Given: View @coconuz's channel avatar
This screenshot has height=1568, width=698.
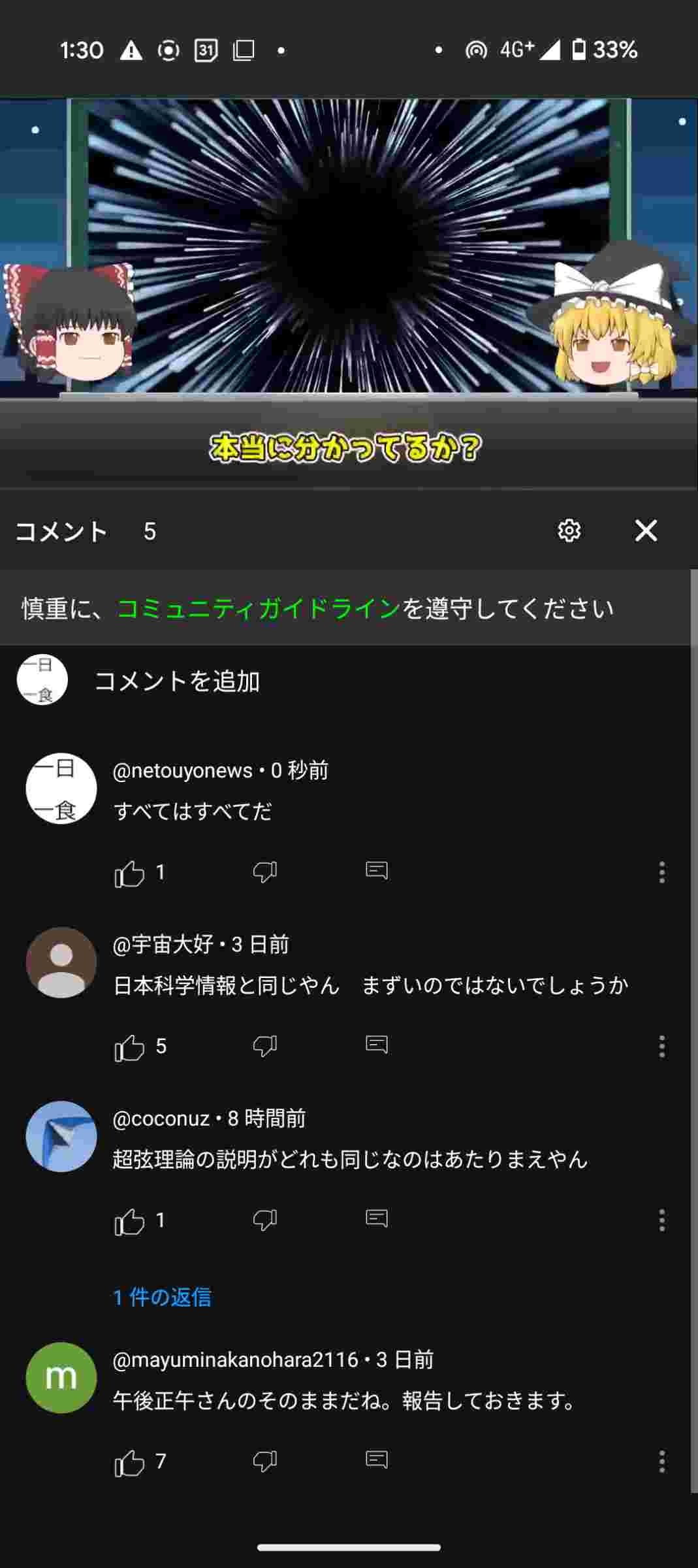Looking at the screenshot, I should (61, 1137).
